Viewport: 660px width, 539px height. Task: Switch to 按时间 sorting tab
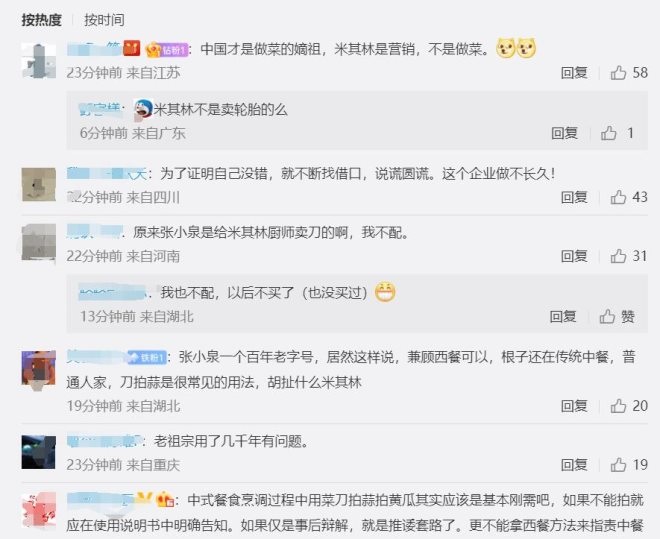pyautogui.click(x=105, y=19)
